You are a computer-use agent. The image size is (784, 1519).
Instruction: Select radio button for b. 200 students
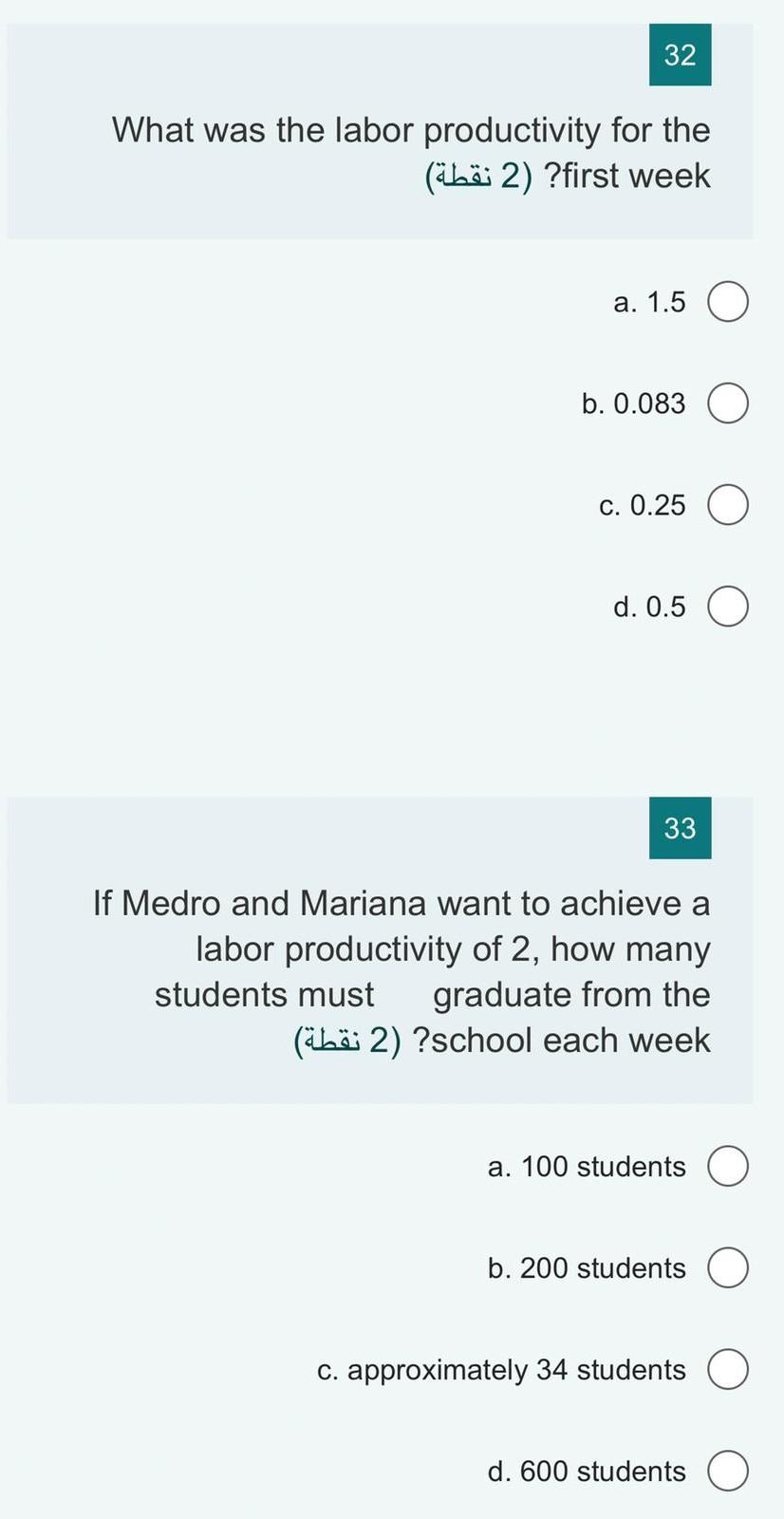point(728,1266)
